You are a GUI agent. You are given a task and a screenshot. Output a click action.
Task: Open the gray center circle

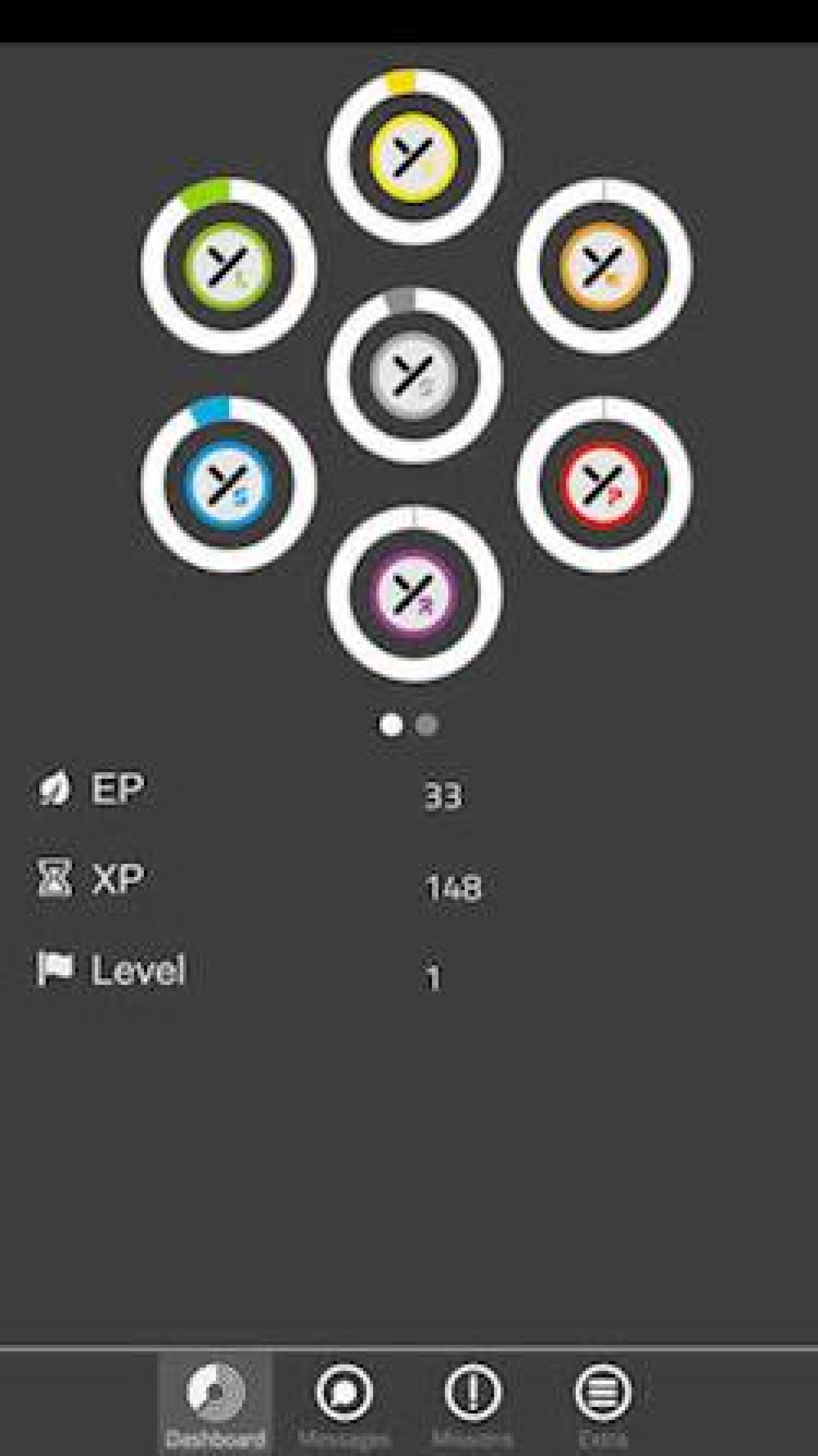click(413, 375)
